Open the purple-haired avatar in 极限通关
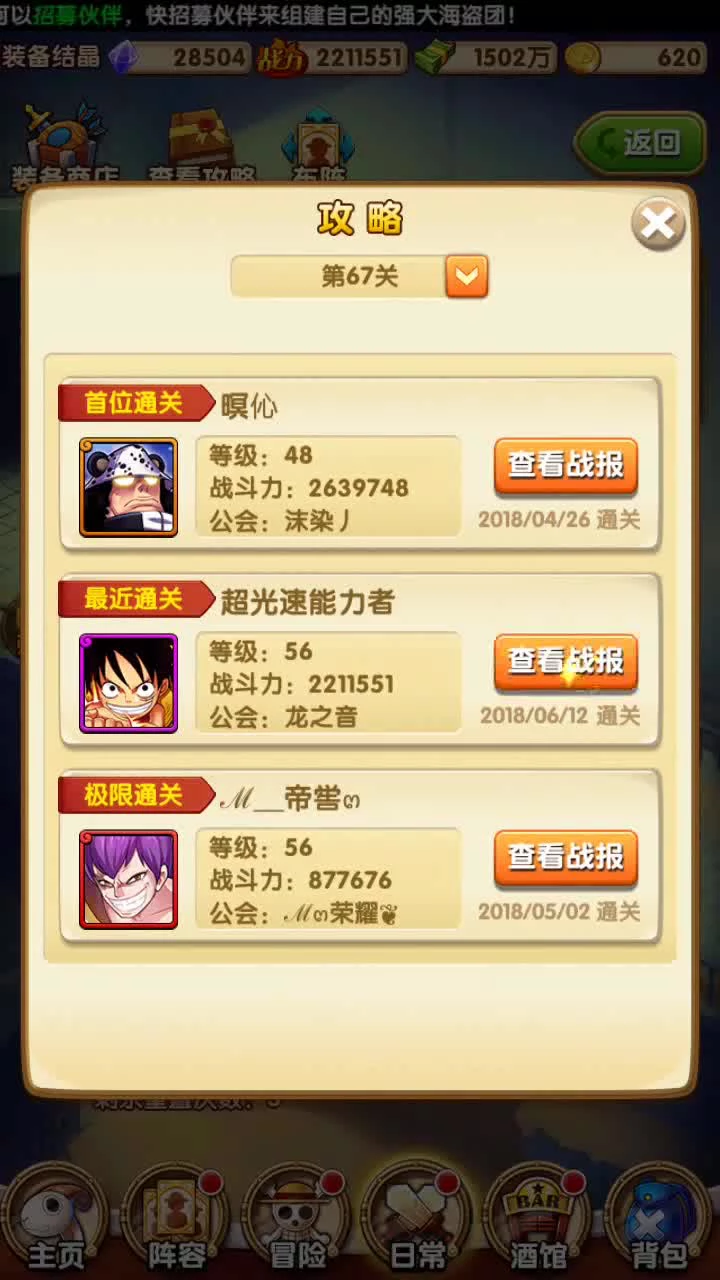This screenshot has height=1280, width=720. pyautogui.click(x=128, y=879)
